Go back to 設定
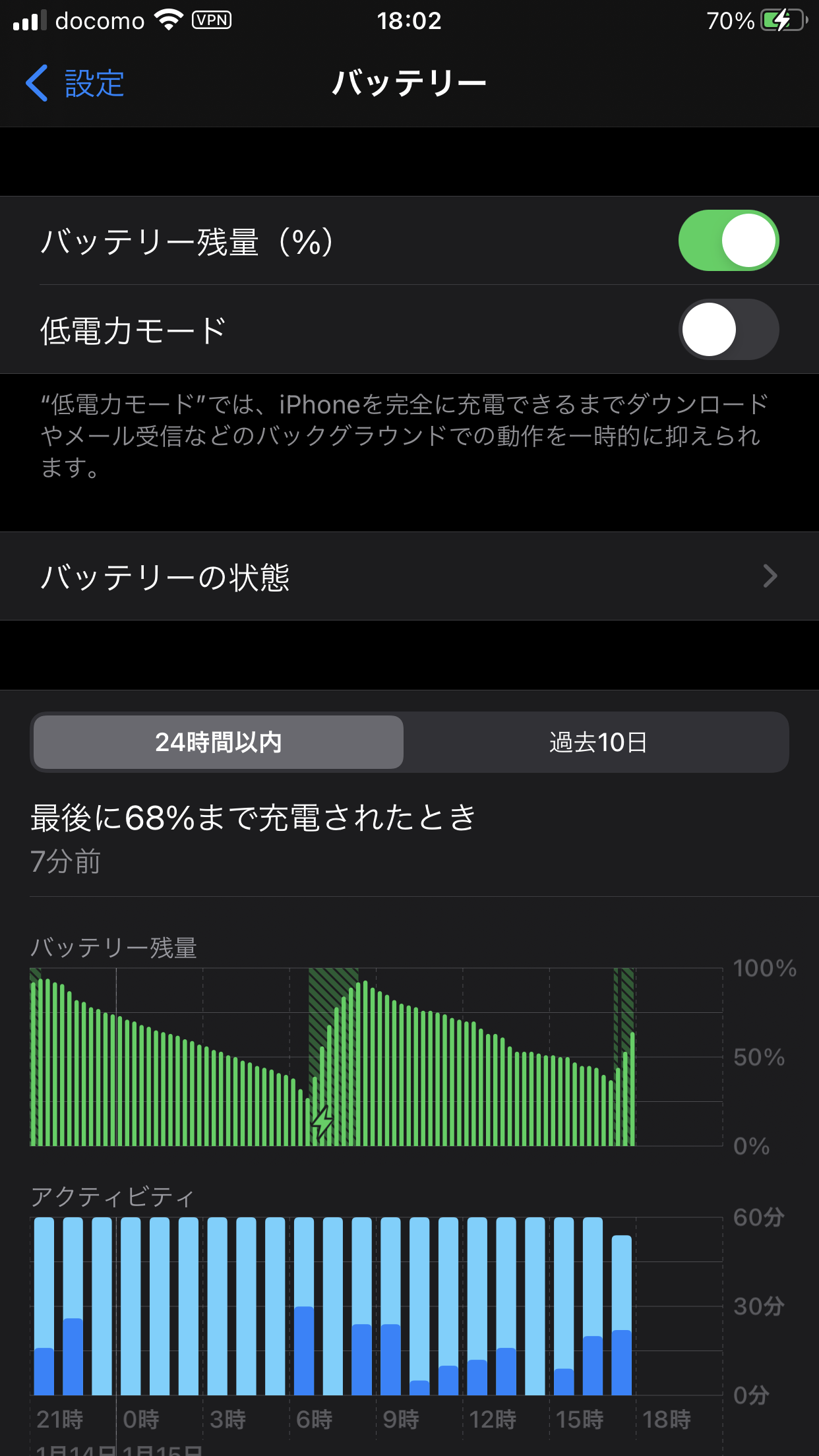Screen dimensions: 819x1456 pos(75,83)
